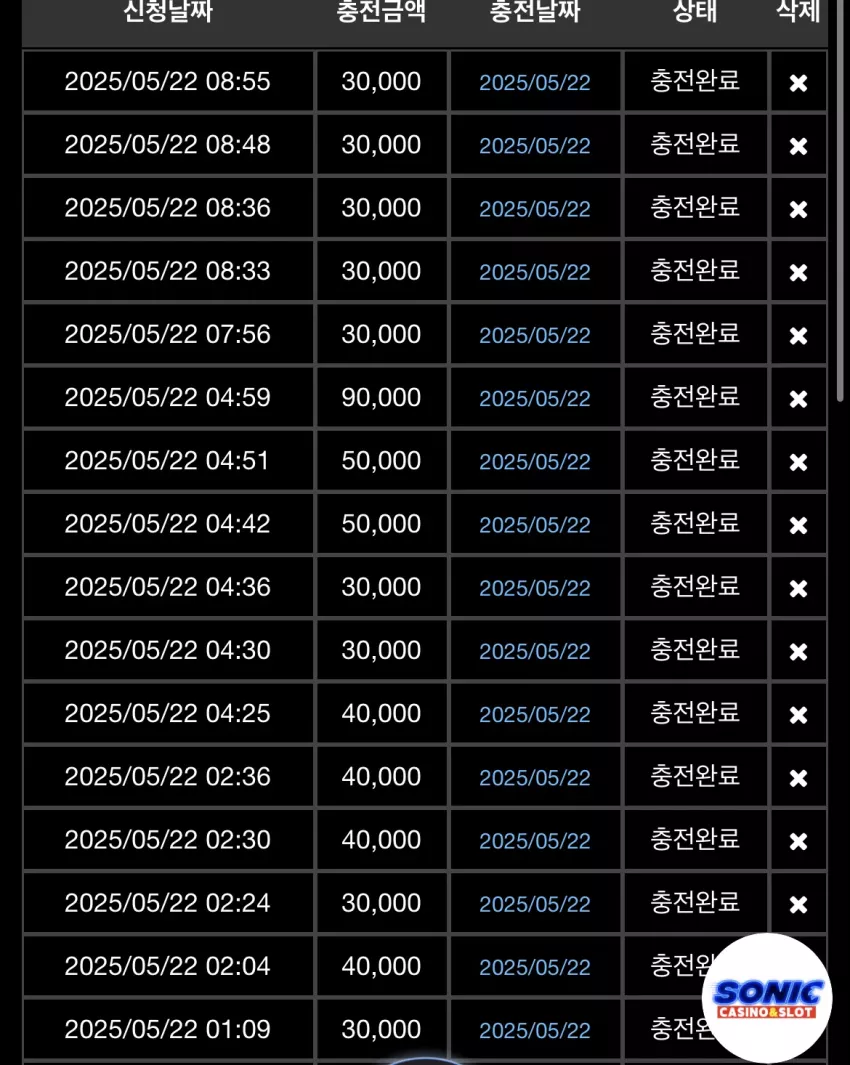Remove the 07:56 charge entry
Viewport: 850px width, 1065px height.
click(x=798, y=336)
